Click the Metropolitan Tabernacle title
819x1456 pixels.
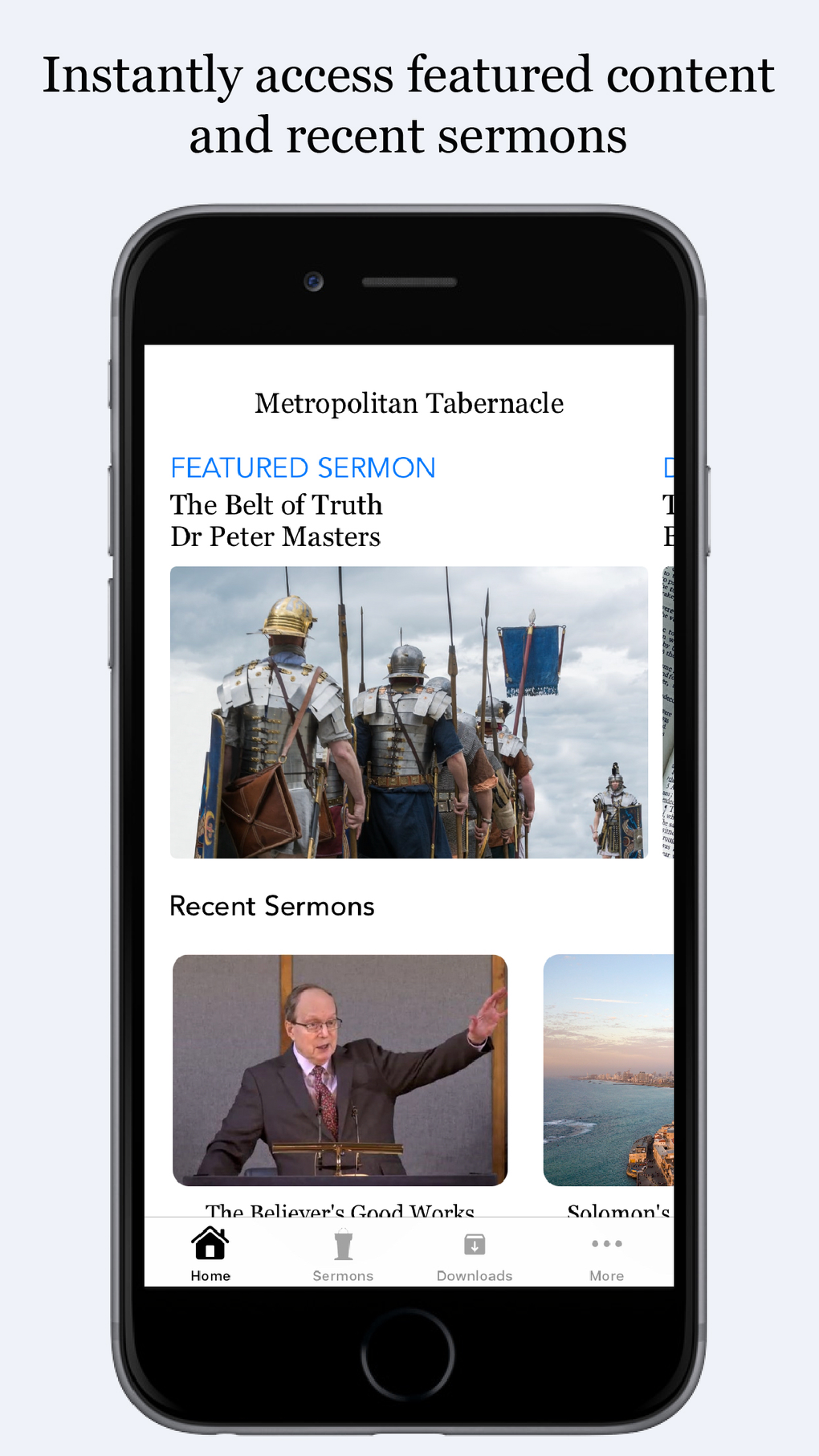click(408, 403)
